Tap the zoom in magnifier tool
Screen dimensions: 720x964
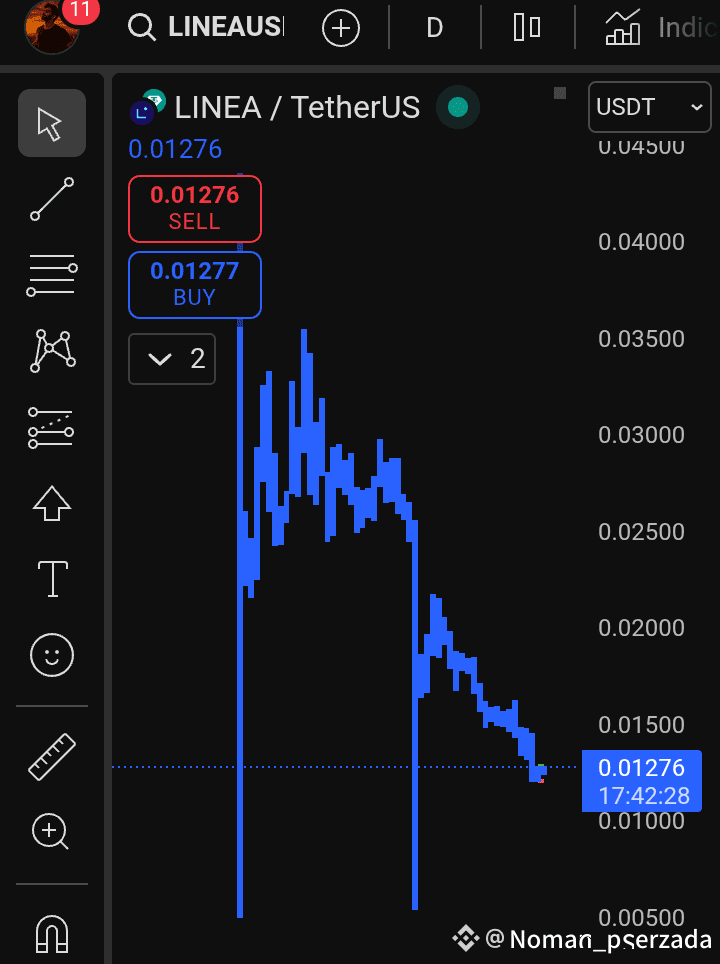51,832
